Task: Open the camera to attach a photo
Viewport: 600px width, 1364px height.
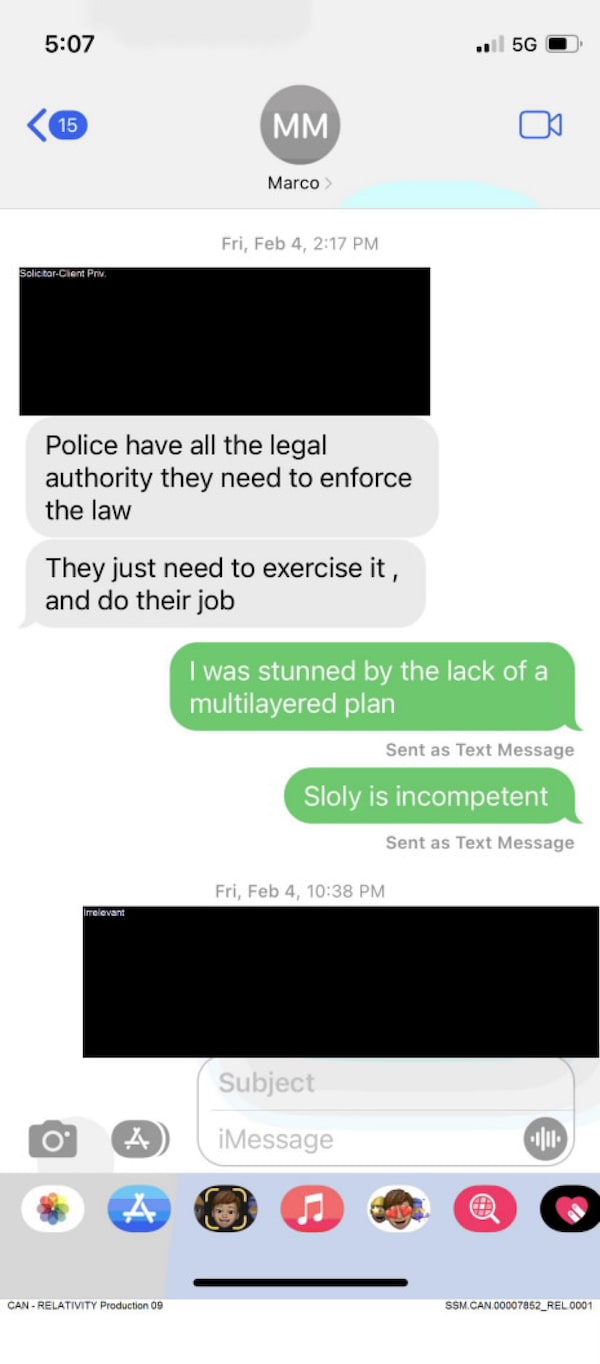Action: (52, 1139)
